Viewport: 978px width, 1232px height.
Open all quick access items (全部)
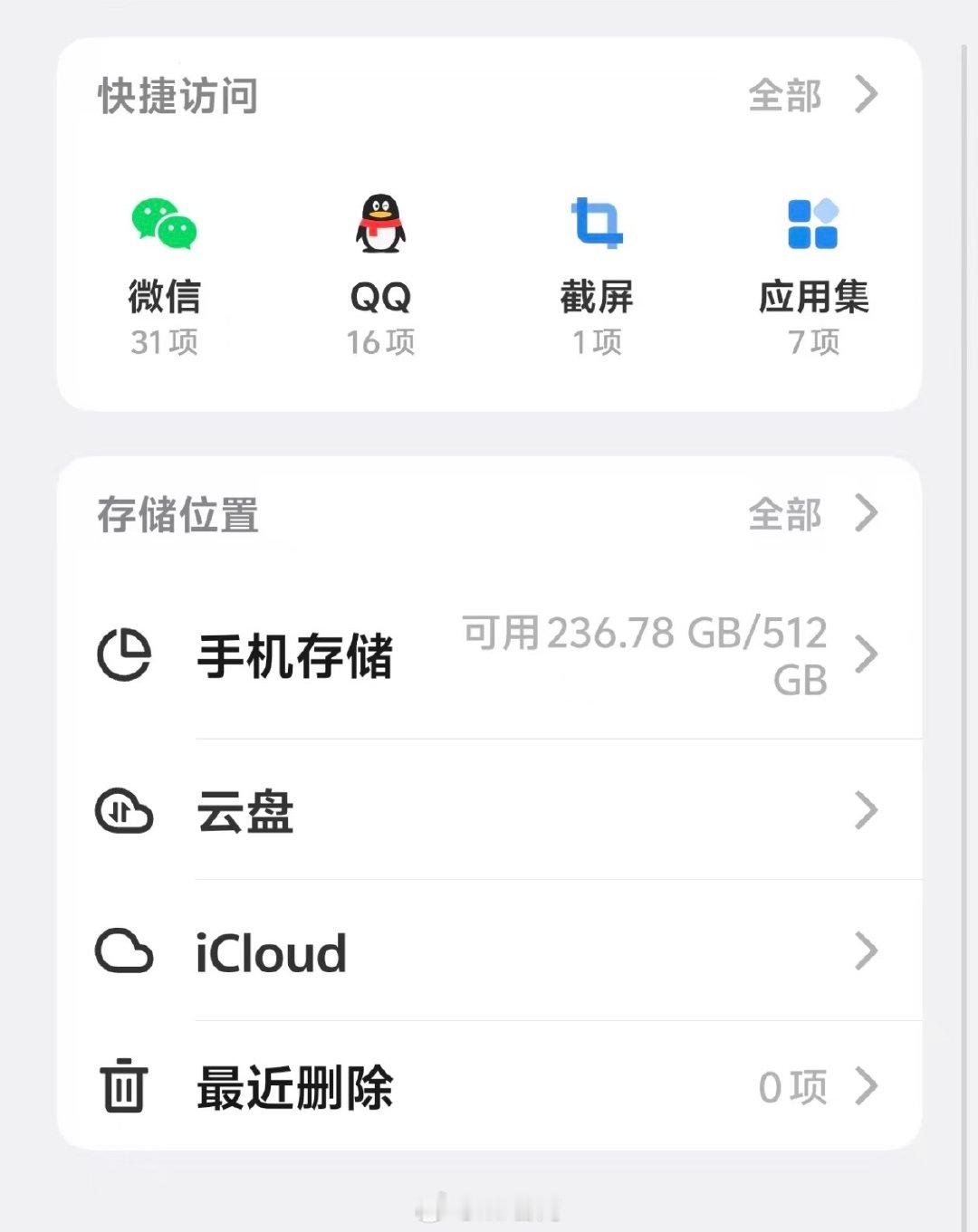(812, 94)
